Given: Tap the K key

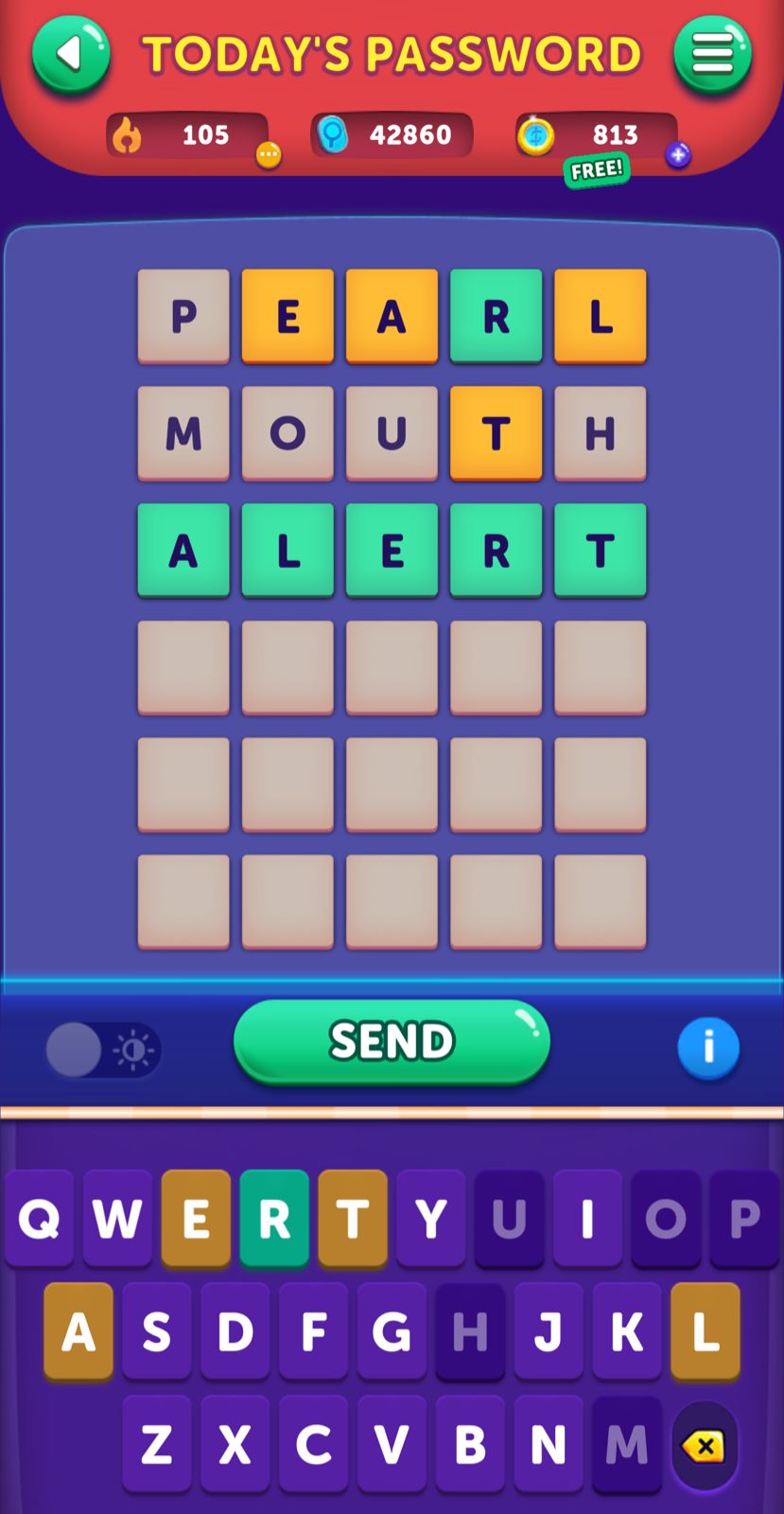Looking at the screenshot, I should 627,1332.
